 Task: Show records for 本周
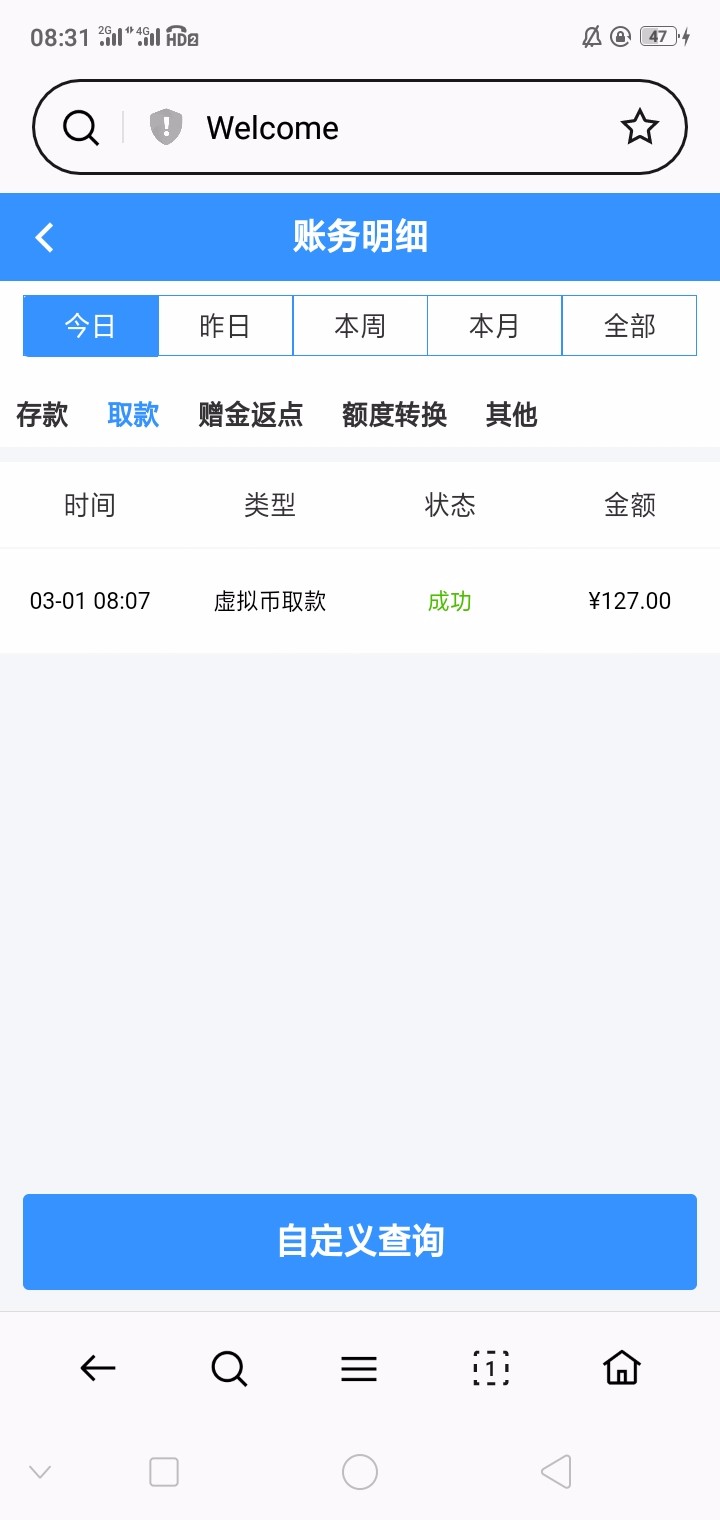[x=360, y=326]
